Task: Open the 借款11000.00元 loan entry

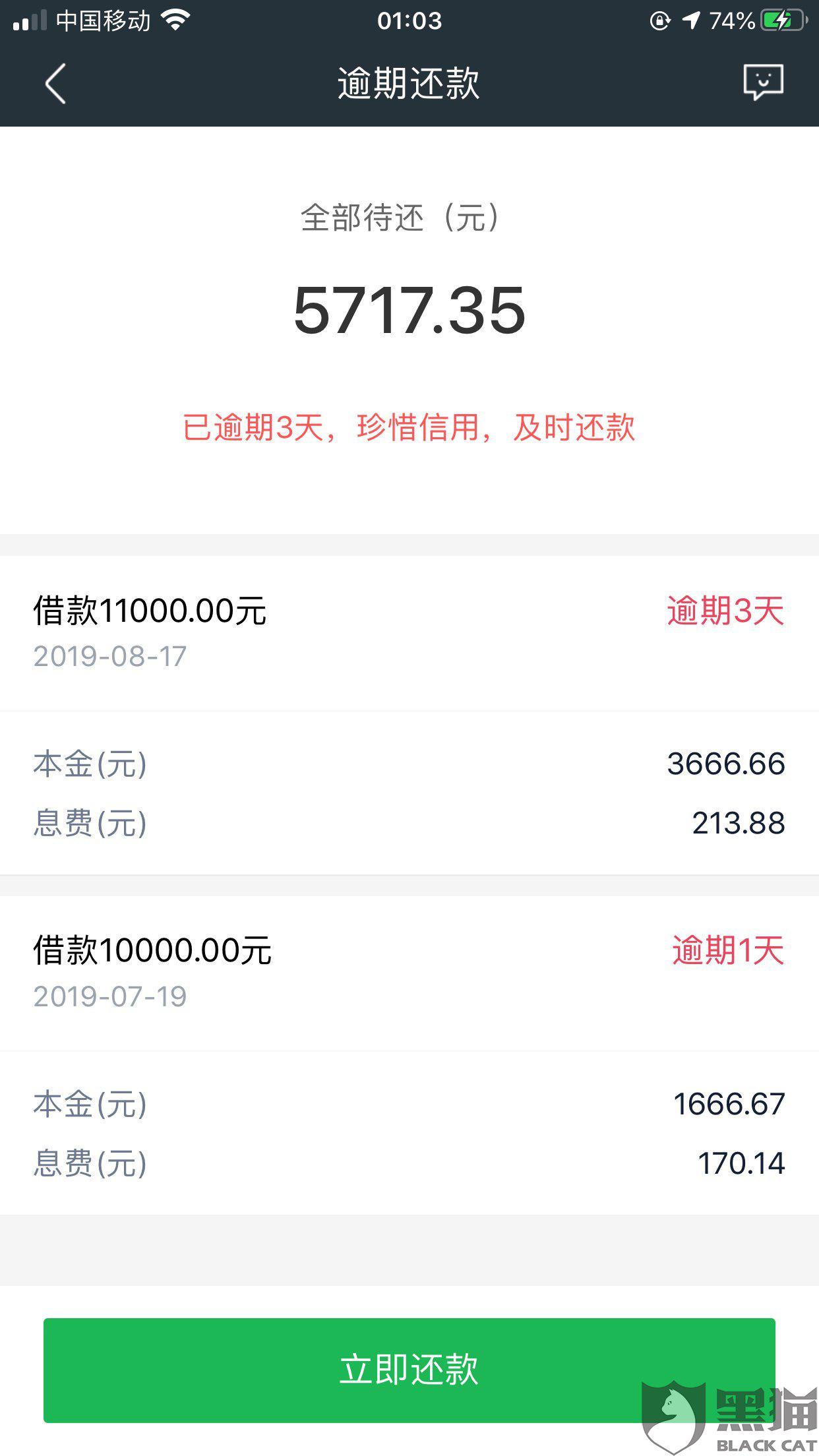Action: click(x=409, y=632)
